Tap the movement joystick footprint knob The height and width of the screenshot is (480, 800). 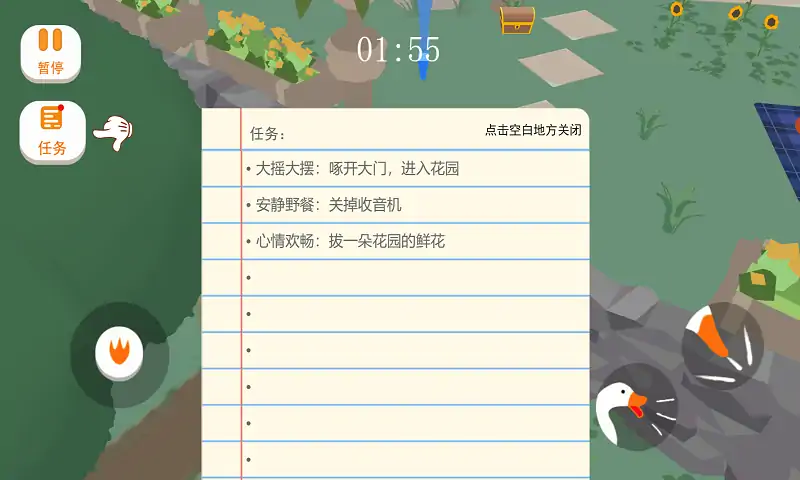pyautogui.click(x=120, y=352)
